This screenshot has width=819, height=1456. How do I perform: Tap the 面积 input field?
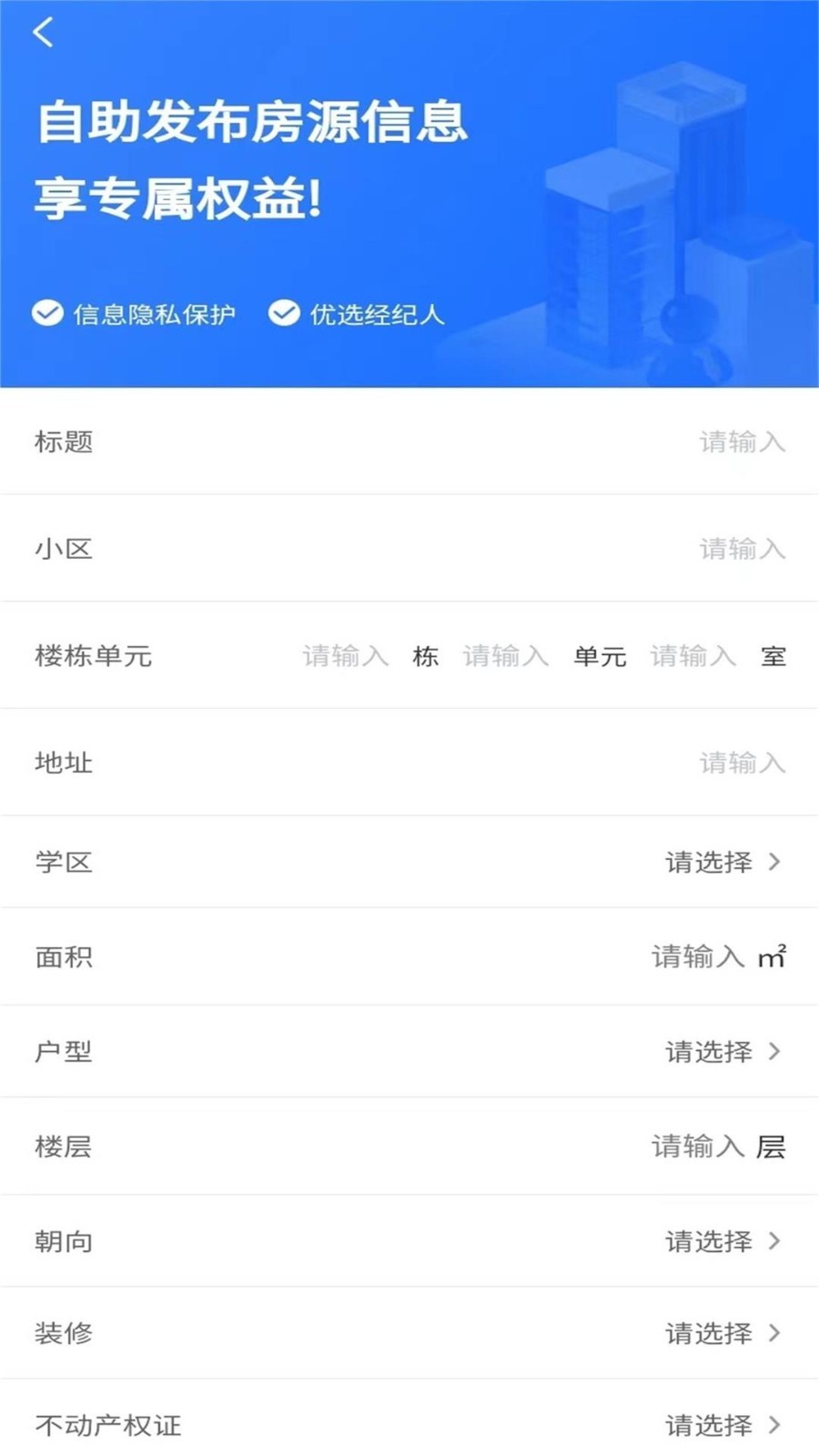pyautogui.click(x=698, y=956)
